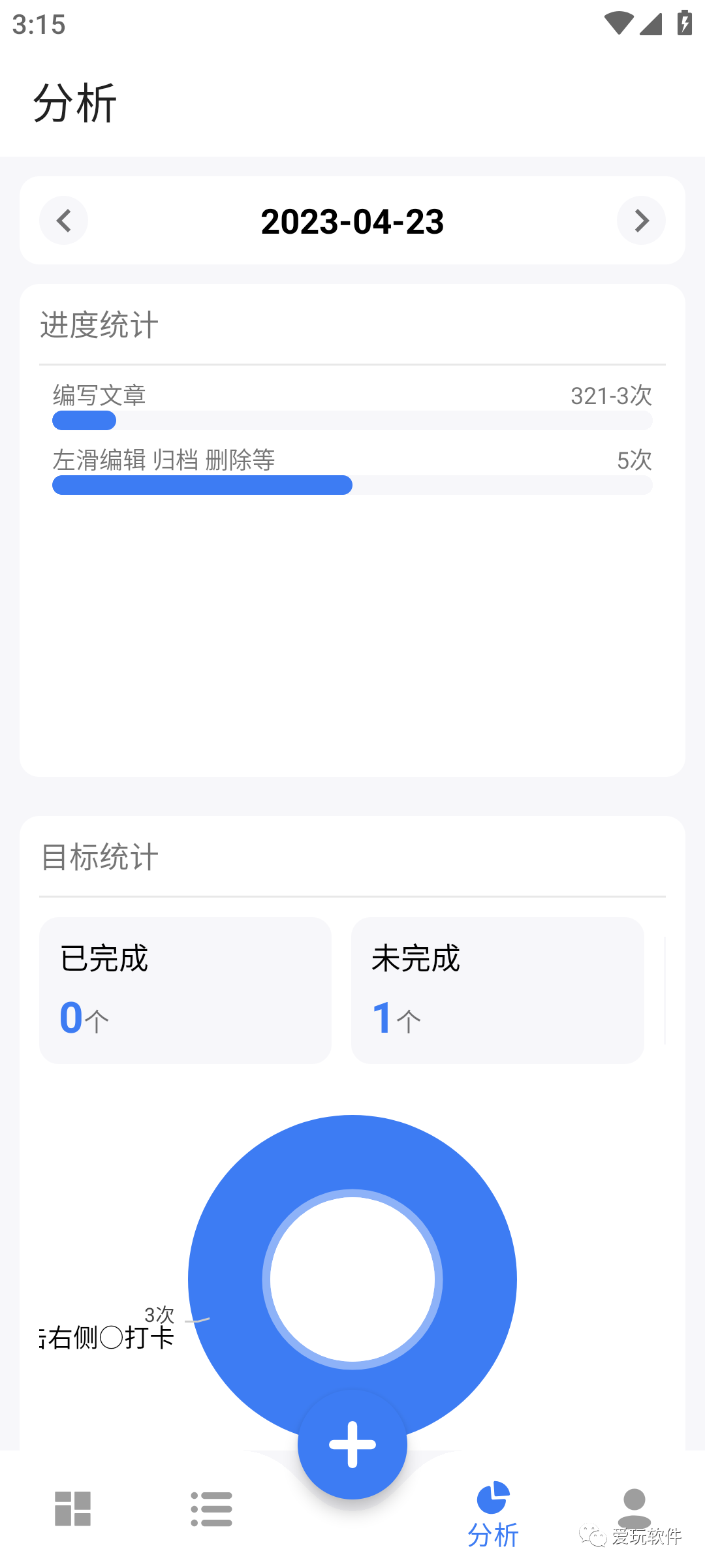Switch to the dashboard grid tab
Image resolution: width=705 pixels, height=1568 pixels.
click(x=72, y=1509)
